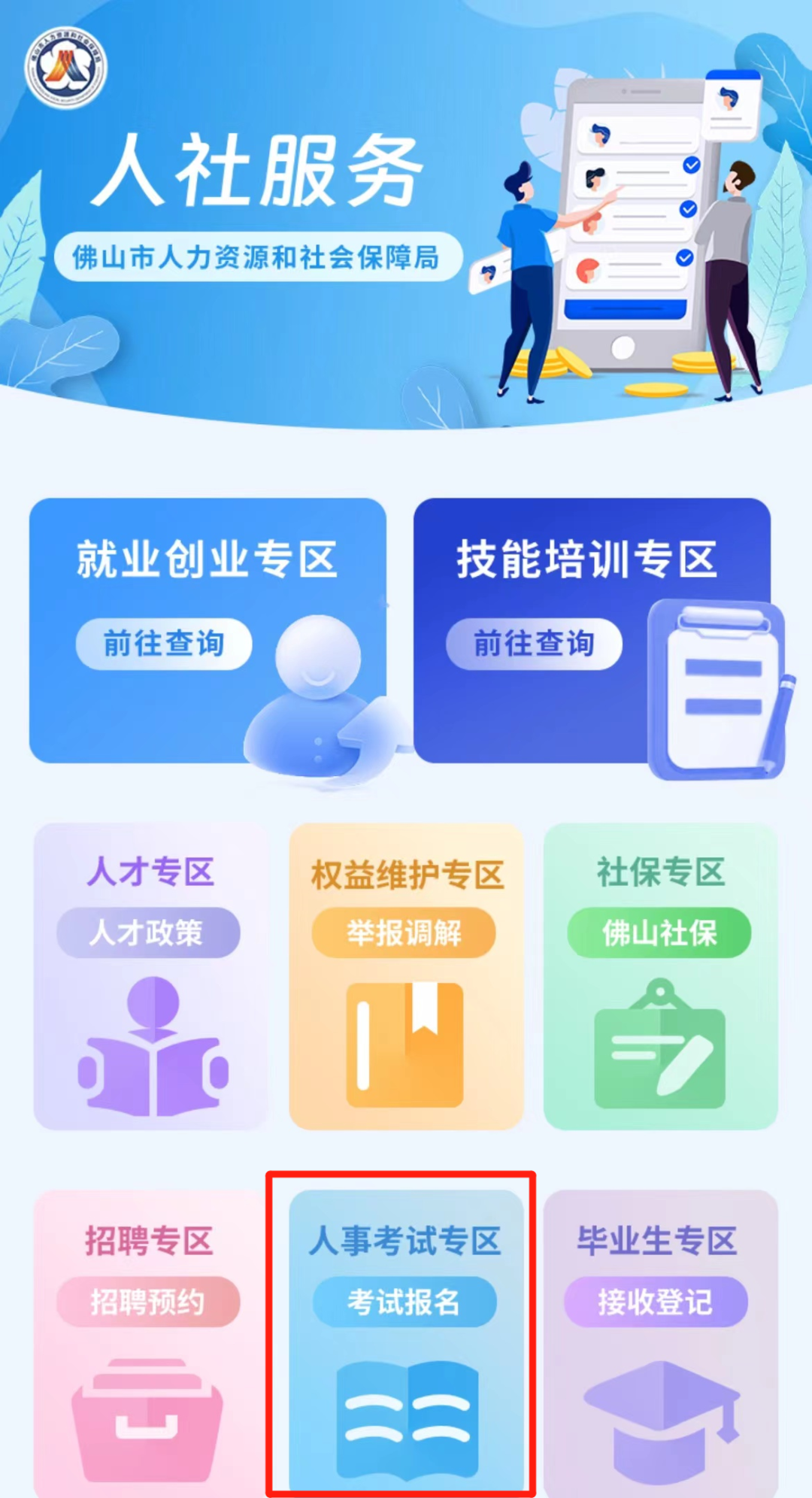This screenshot has width=812, height=1498.
Task: Open the 人才专区 card
Action: (150, 976)
